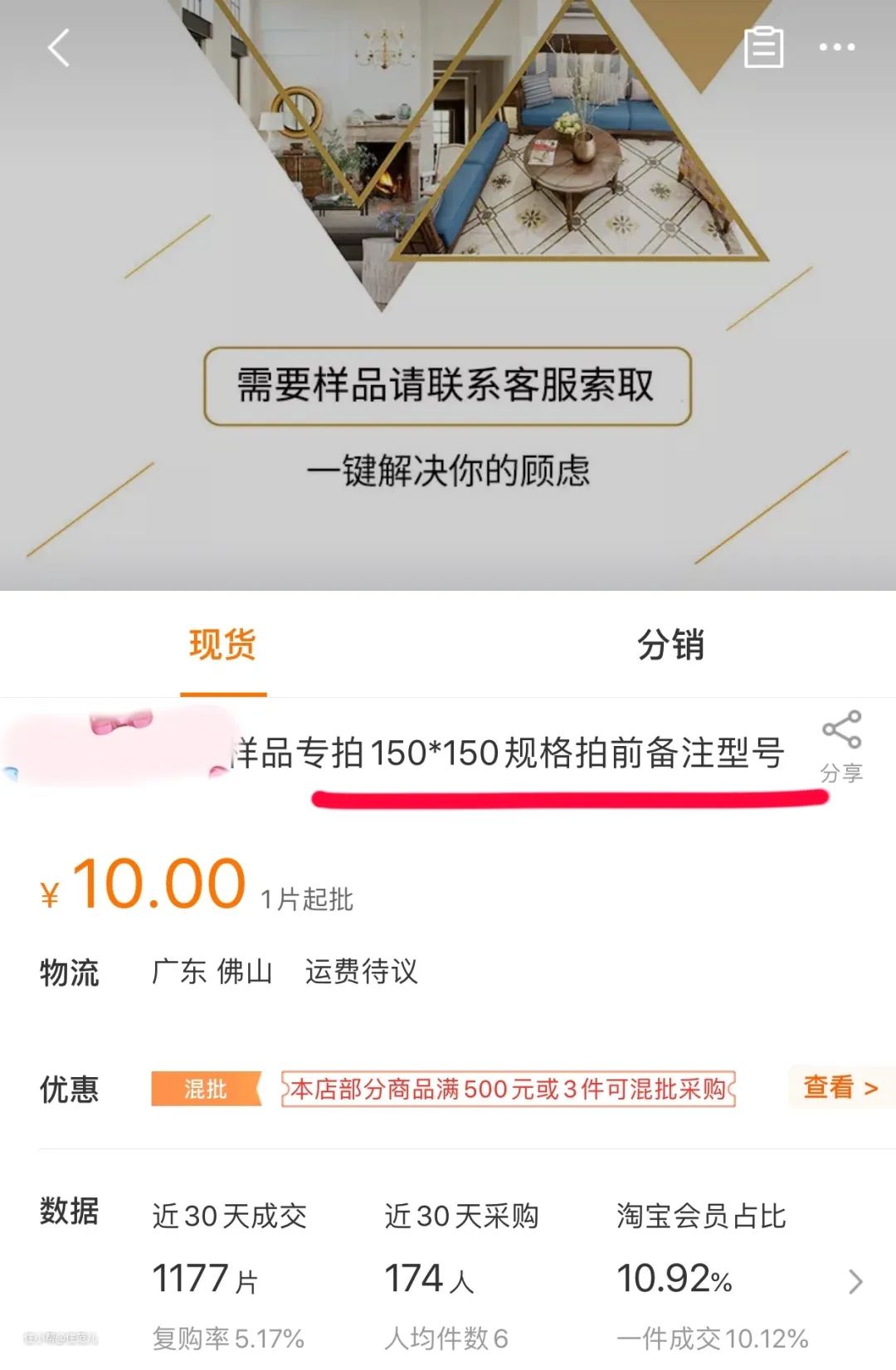
Task: Open the clipboard list icon
Action: coord(763,47)
